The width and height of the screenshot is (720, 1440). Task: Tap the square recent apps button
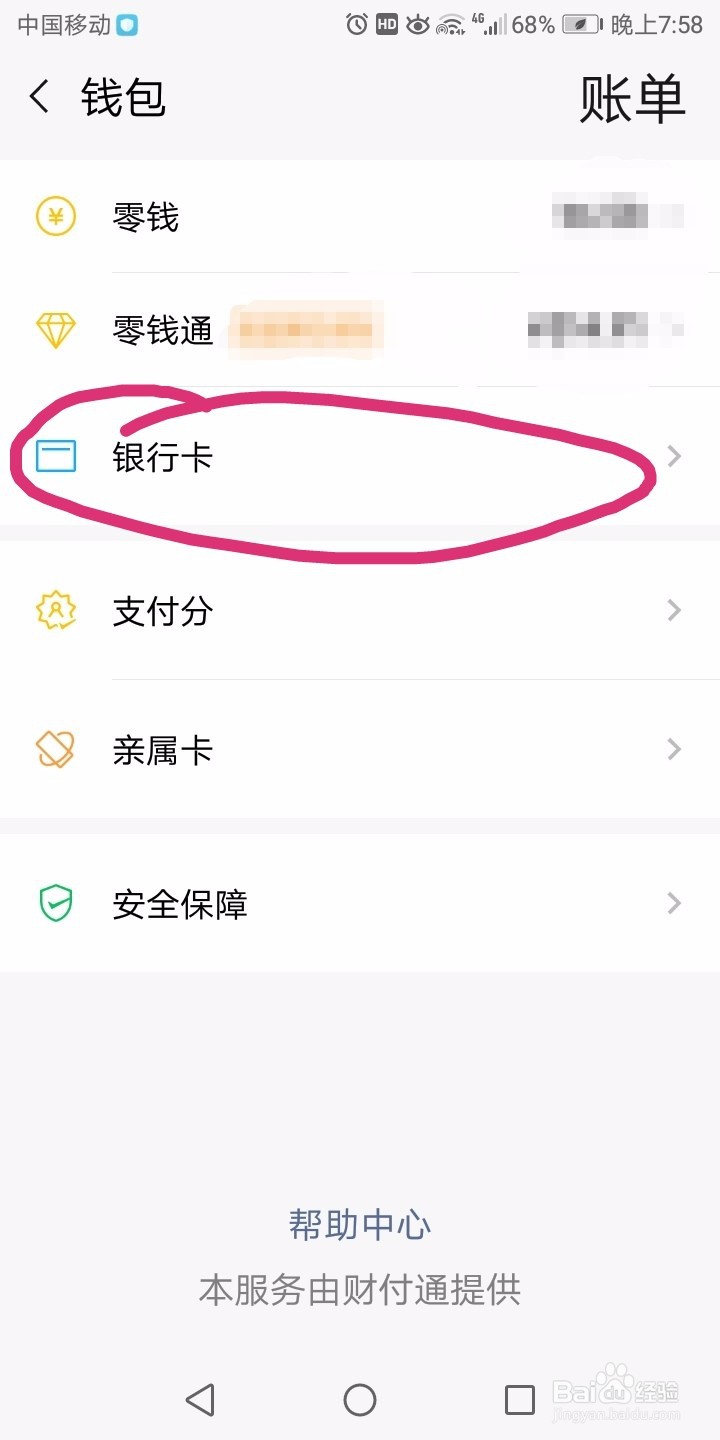pos(517,1400)
